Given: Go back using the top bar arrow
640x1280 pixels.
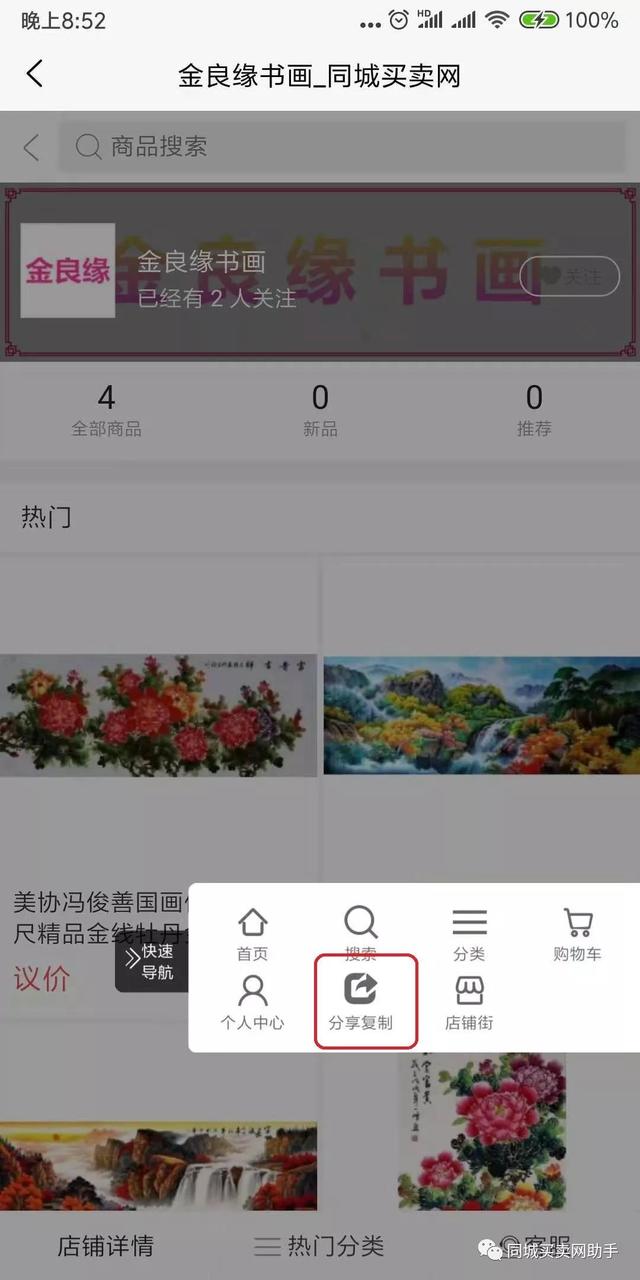Looking at the screenshot, I should point(35,74).
